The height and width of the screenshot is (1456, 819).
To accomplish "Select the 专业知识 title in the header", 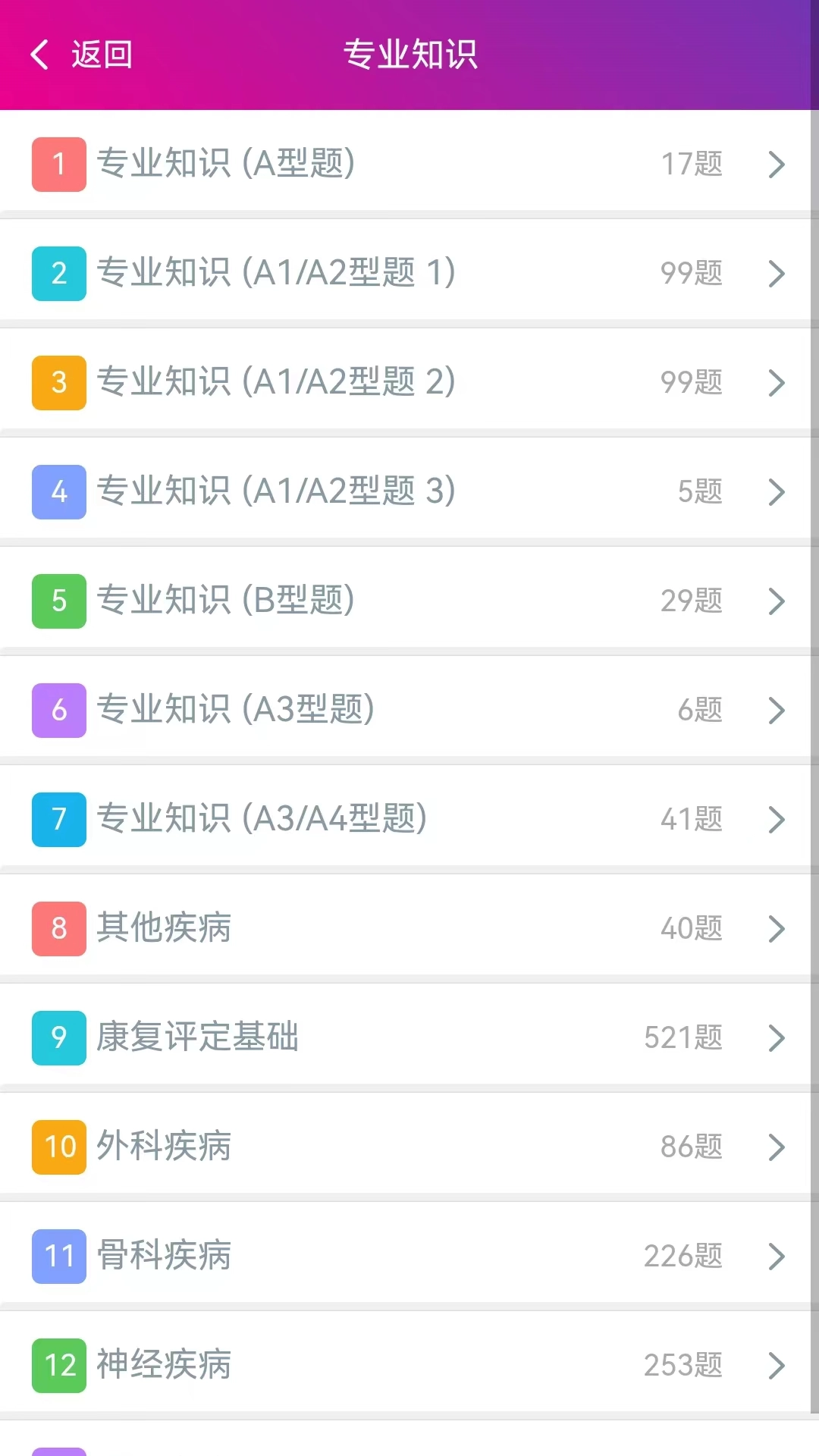I will [409, 54].
